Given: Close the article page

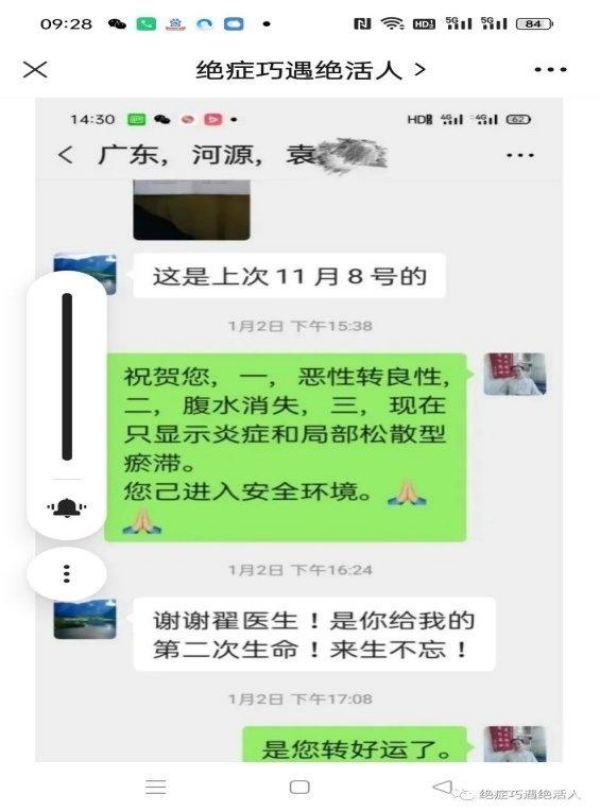Looking at the screenshot, I should [x=35, y=69].
